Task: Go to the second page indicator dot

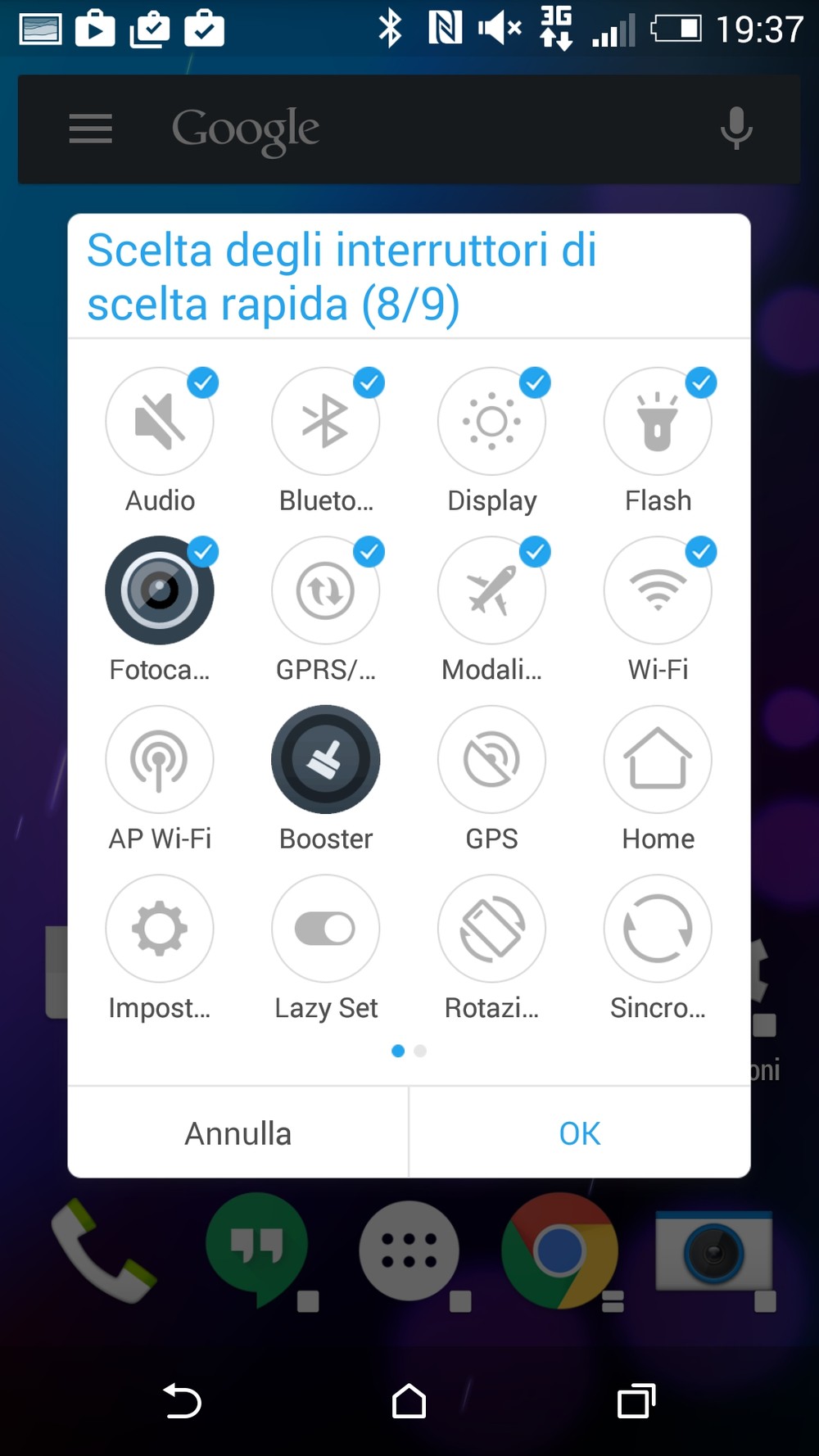Action: click(x=420, y=1051)
